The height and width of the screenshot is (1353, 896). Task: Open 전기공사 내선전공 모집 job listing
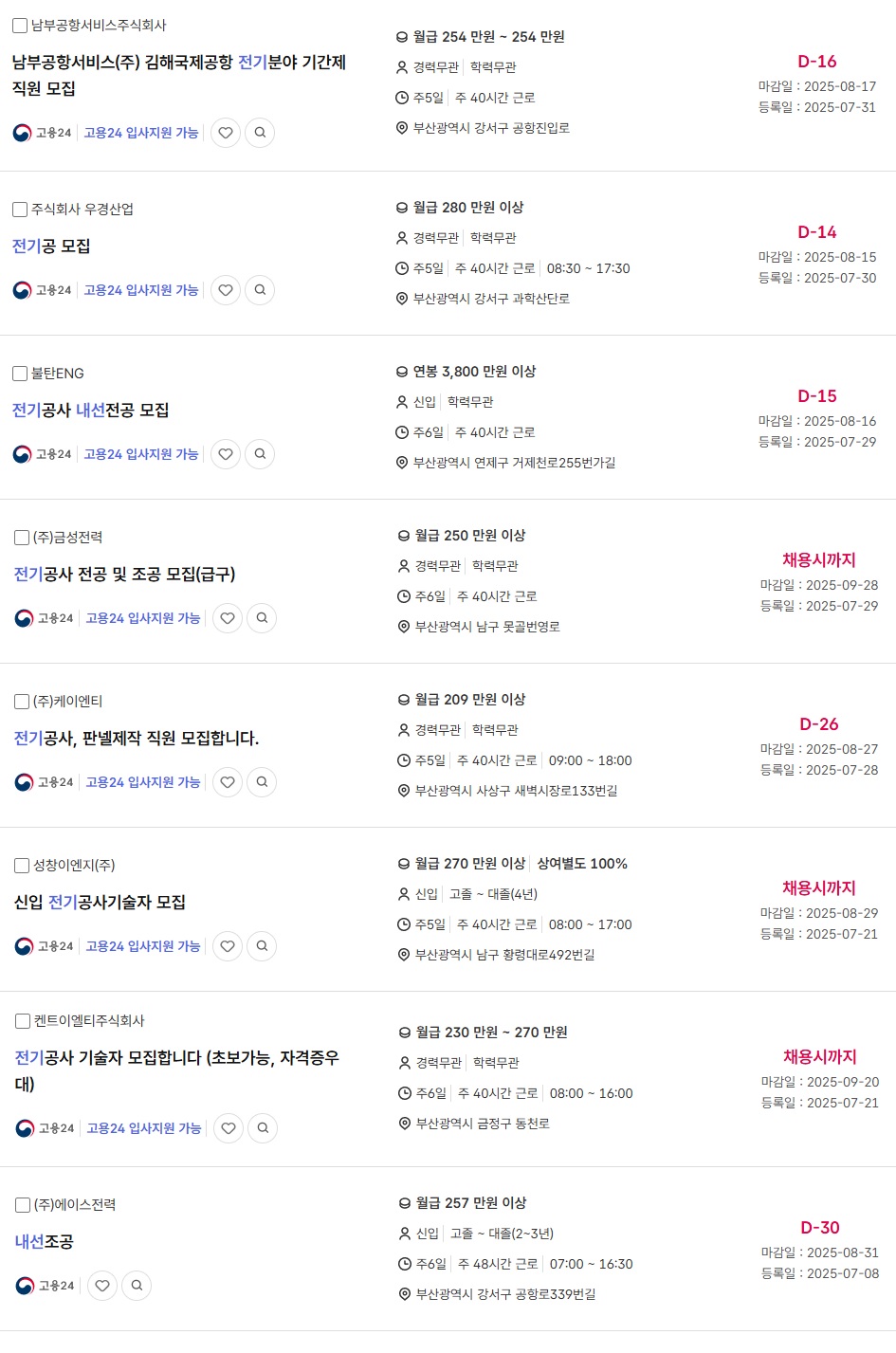click(90, 411)
